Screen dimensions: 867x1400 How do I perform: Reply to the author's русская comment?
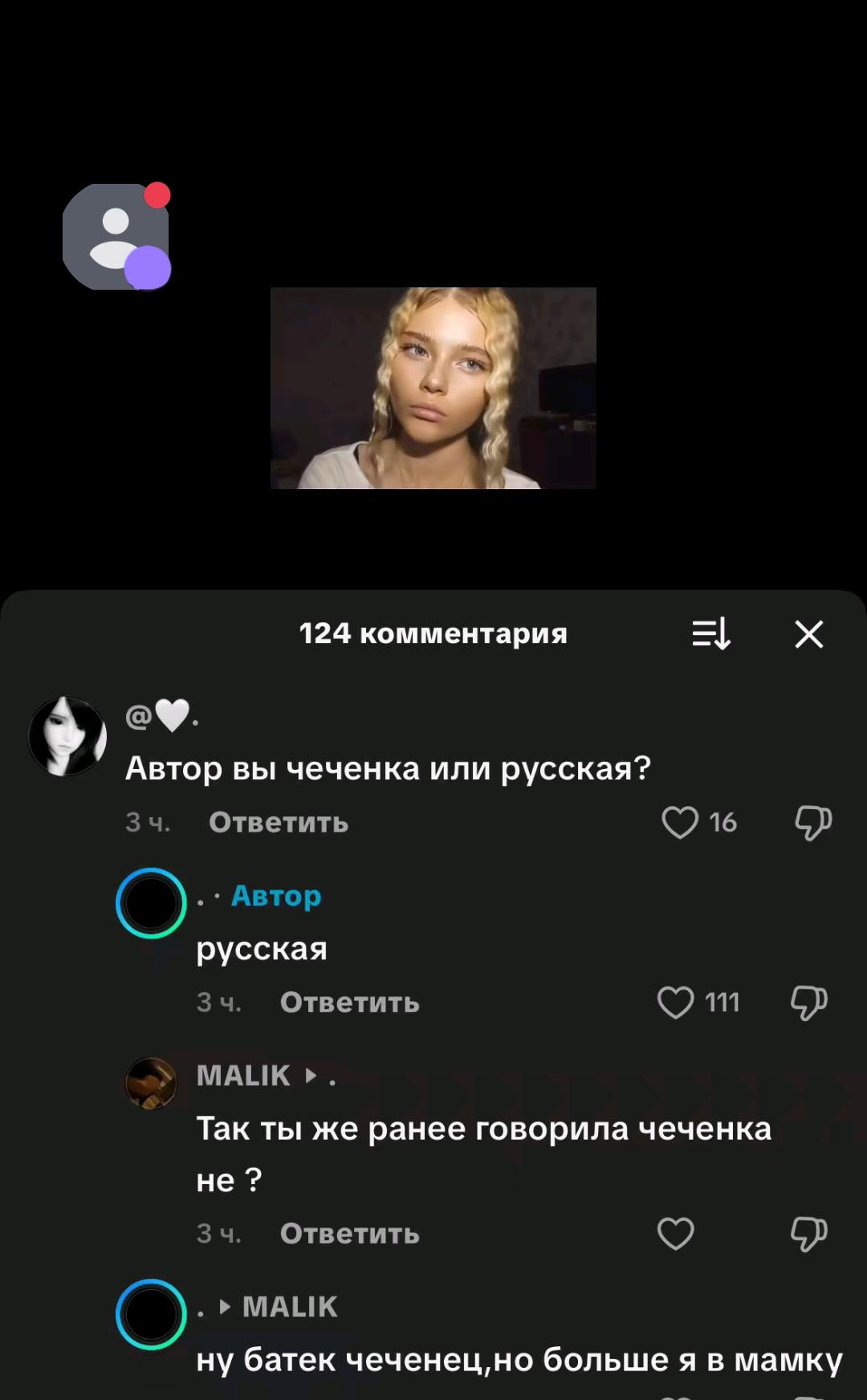(349, 1003)
